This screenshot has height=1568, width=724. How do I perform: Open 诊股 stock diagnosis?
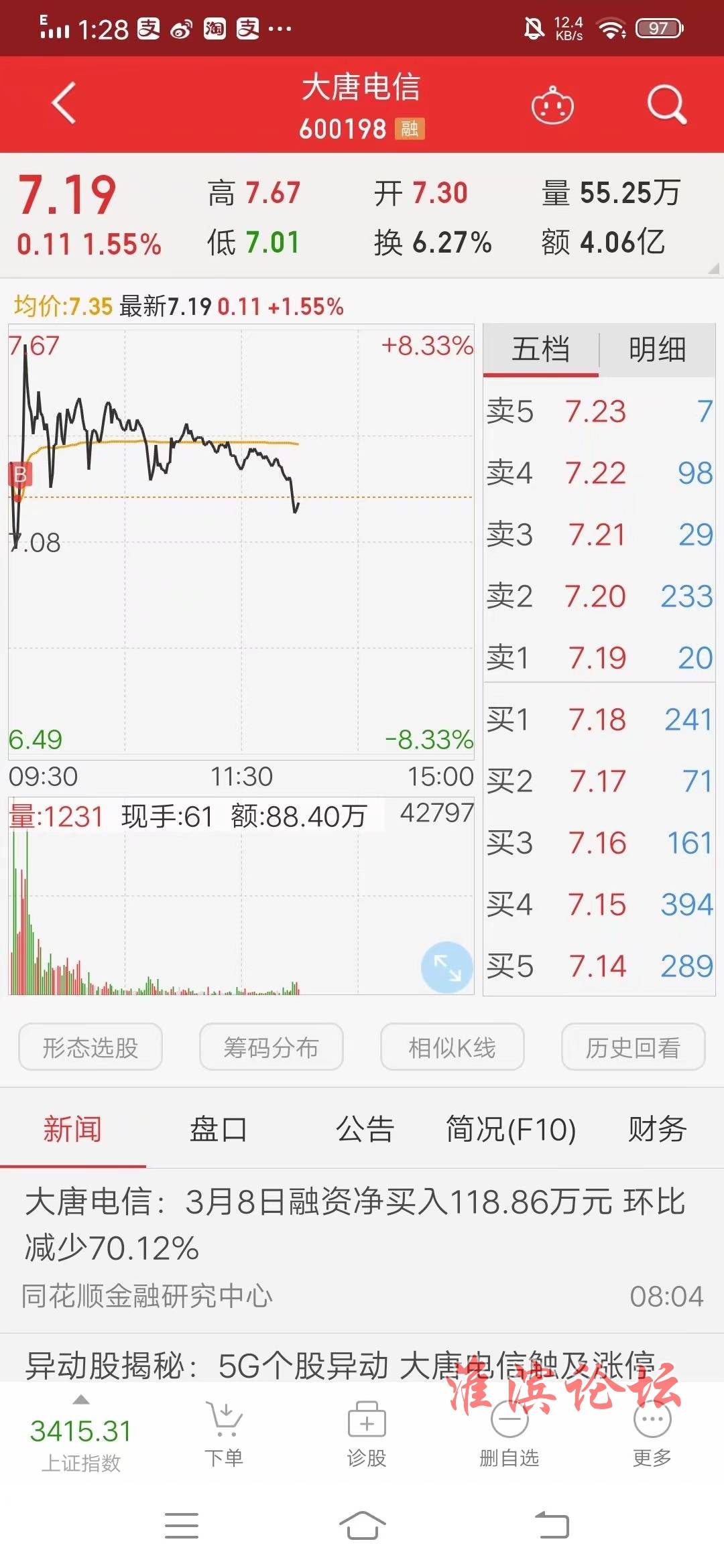tap(367, 1435)
